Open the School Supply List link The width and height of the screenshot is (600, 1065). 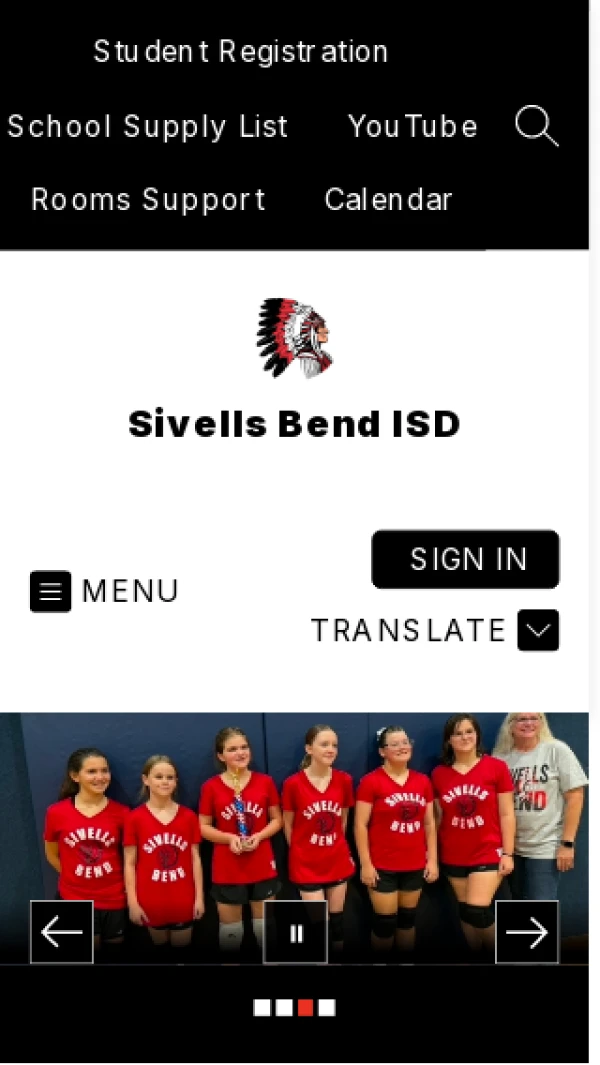tap(148, 126)
